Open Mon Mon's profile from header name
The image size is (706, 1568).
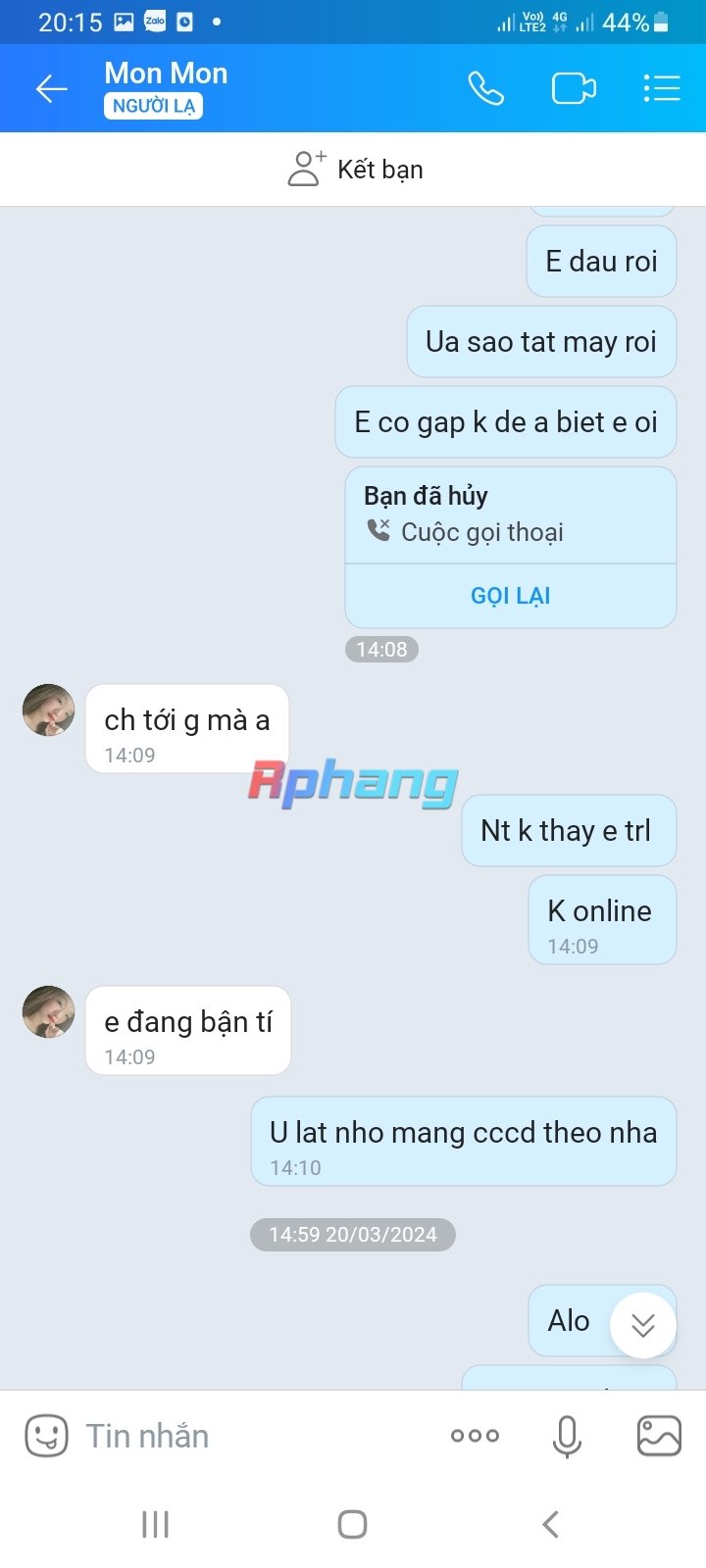point(166,73)
